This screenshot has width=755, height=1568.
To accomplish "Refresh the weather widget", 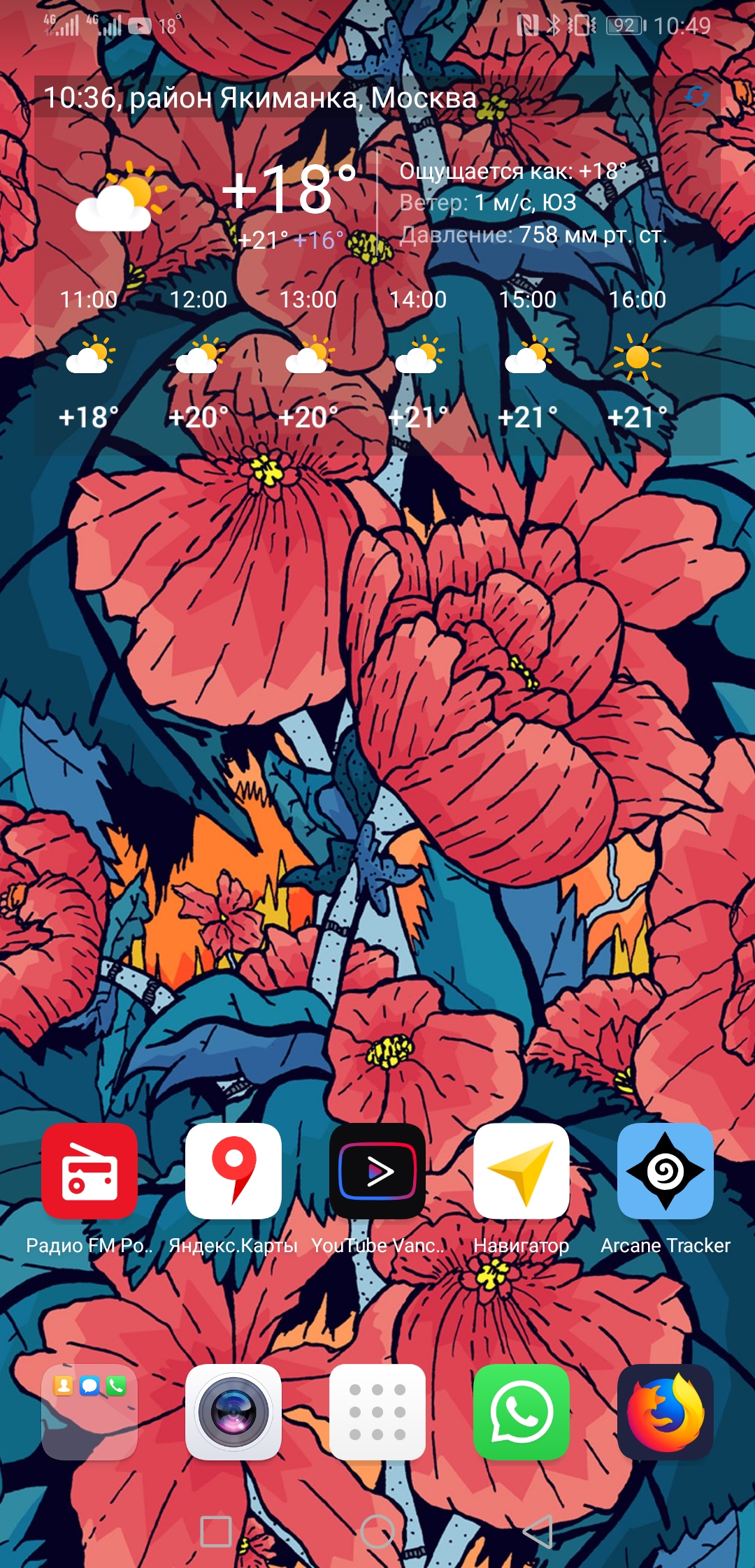I will point(696,96).
